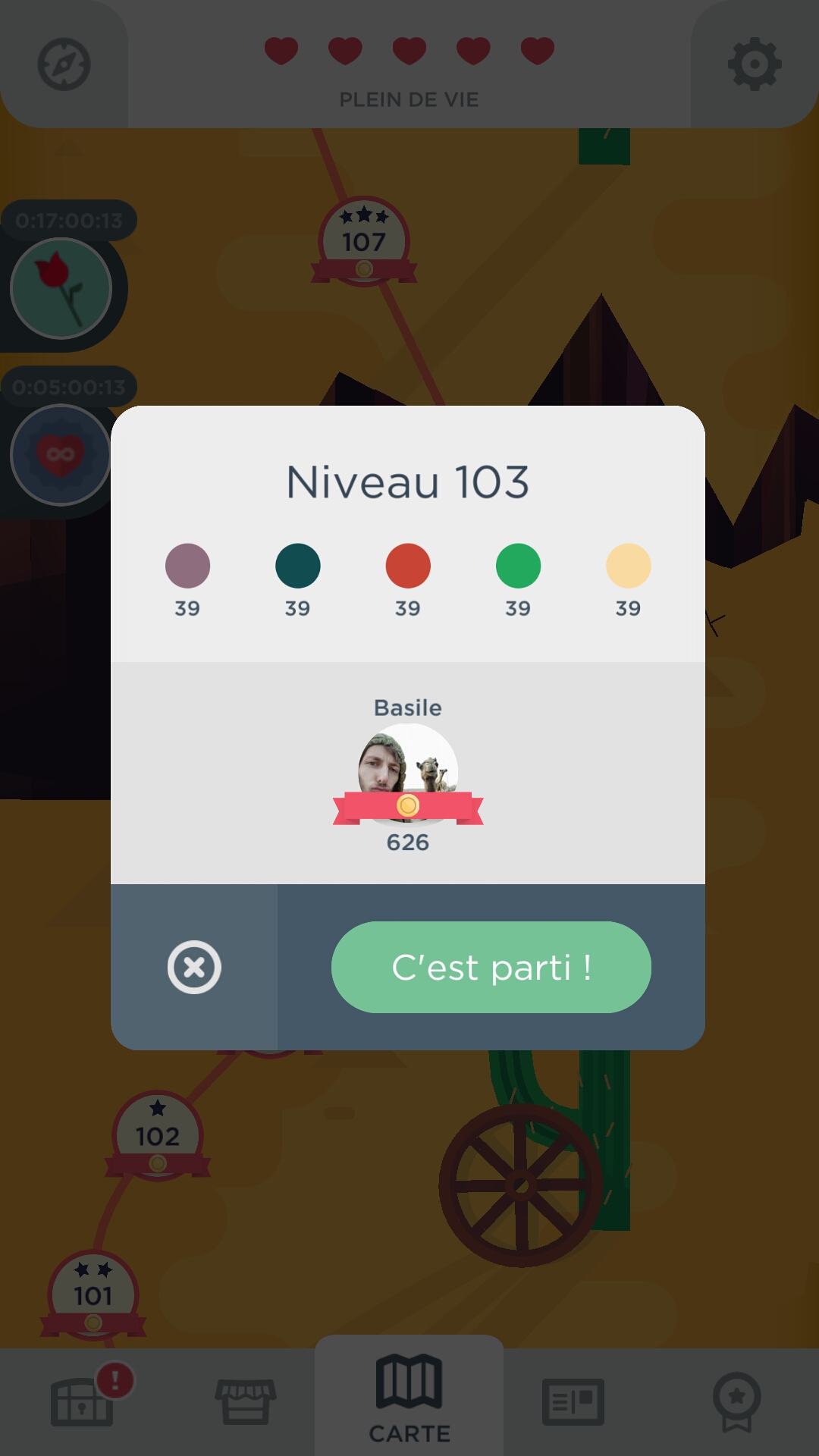Open the rose event bubble
The height and width of the screenshot is (1456, 819).
[61, 288]
